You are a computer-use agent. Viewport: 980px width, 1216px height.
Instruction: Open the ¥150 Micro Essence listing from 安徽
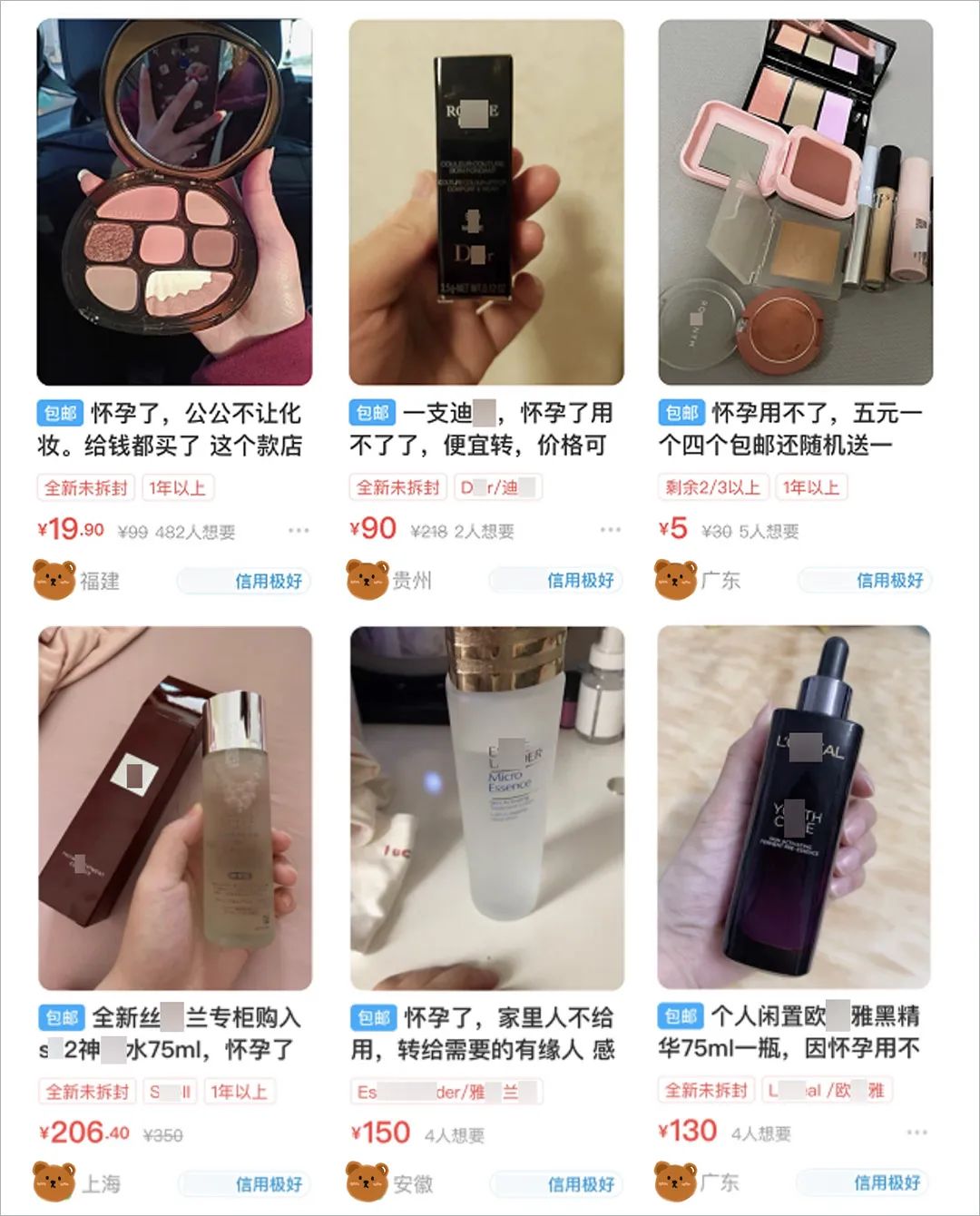[486, 808]
